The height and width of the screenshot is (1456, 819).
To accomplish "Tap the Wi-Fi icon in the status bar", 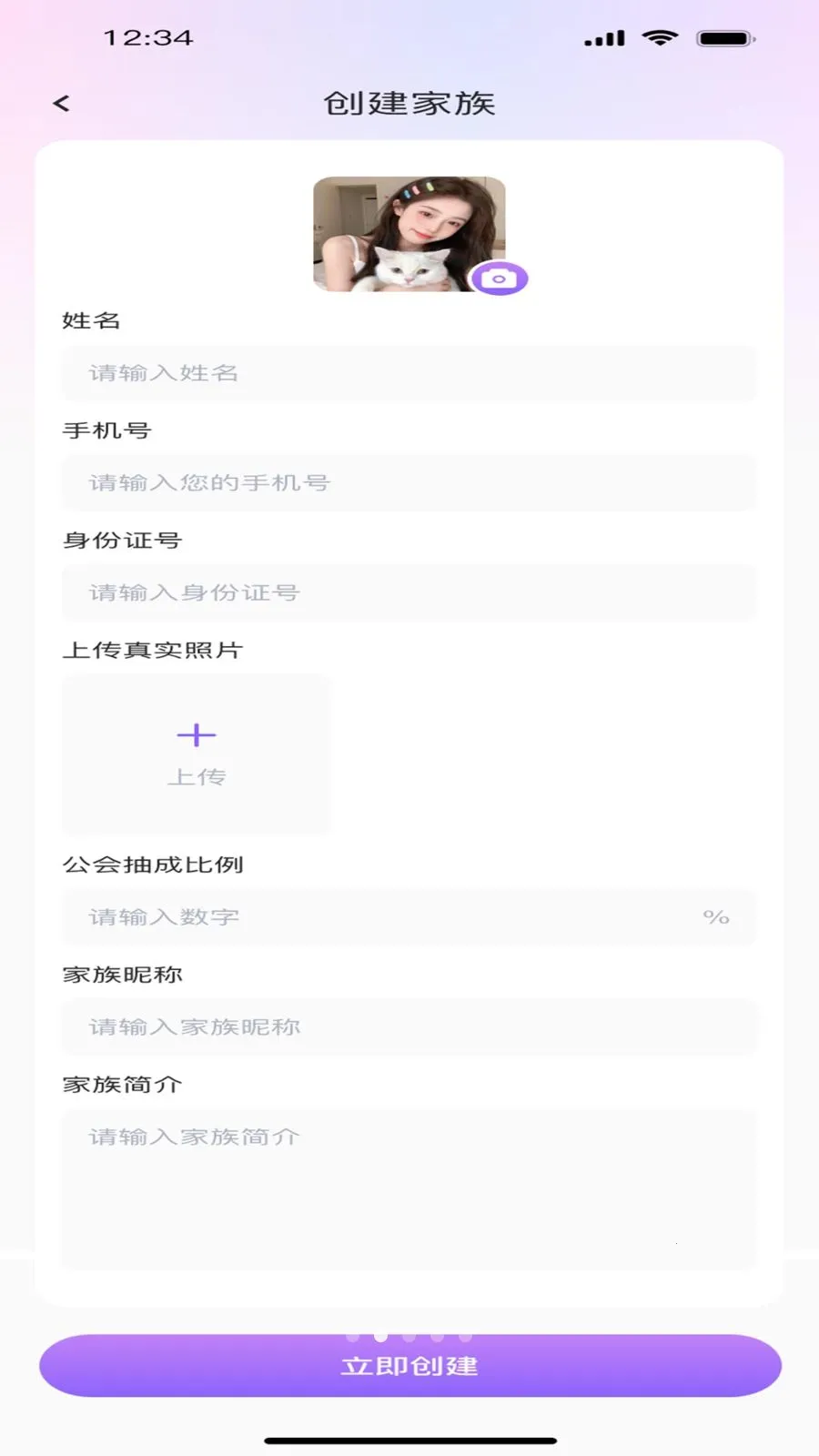I will (x=658, y=36).
